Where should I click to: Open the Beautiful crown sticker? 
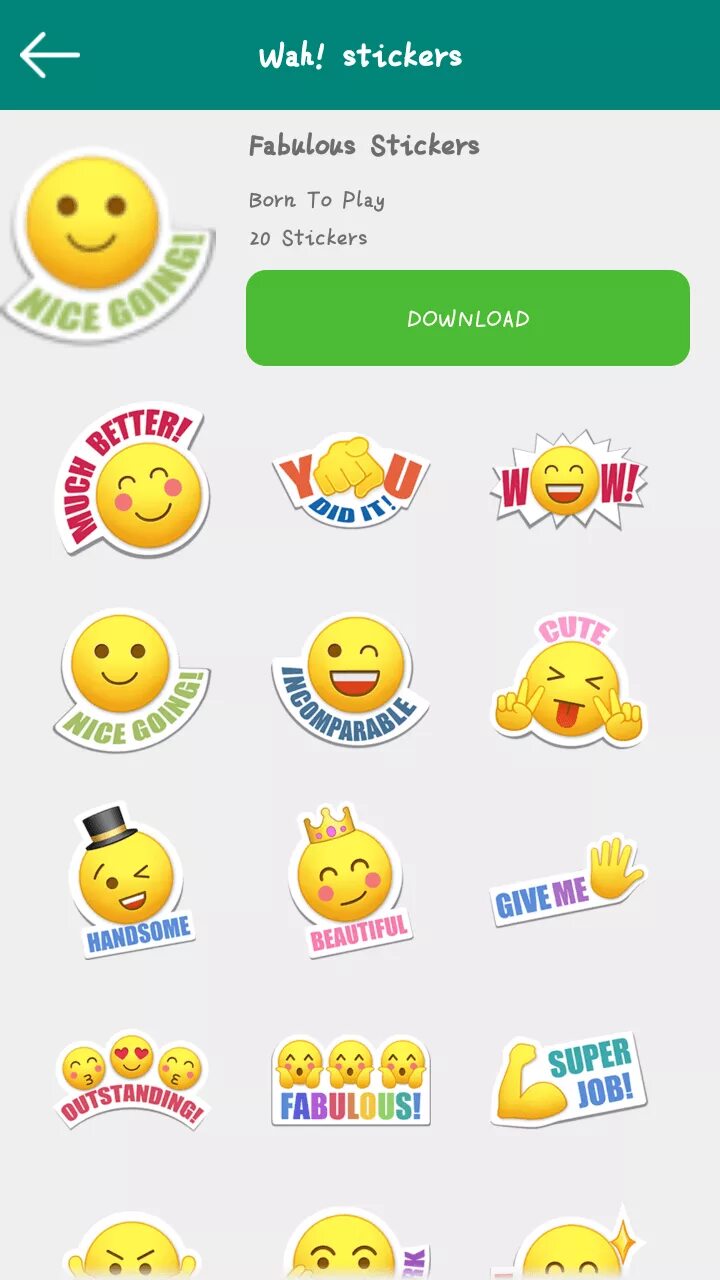click(350, 881)
